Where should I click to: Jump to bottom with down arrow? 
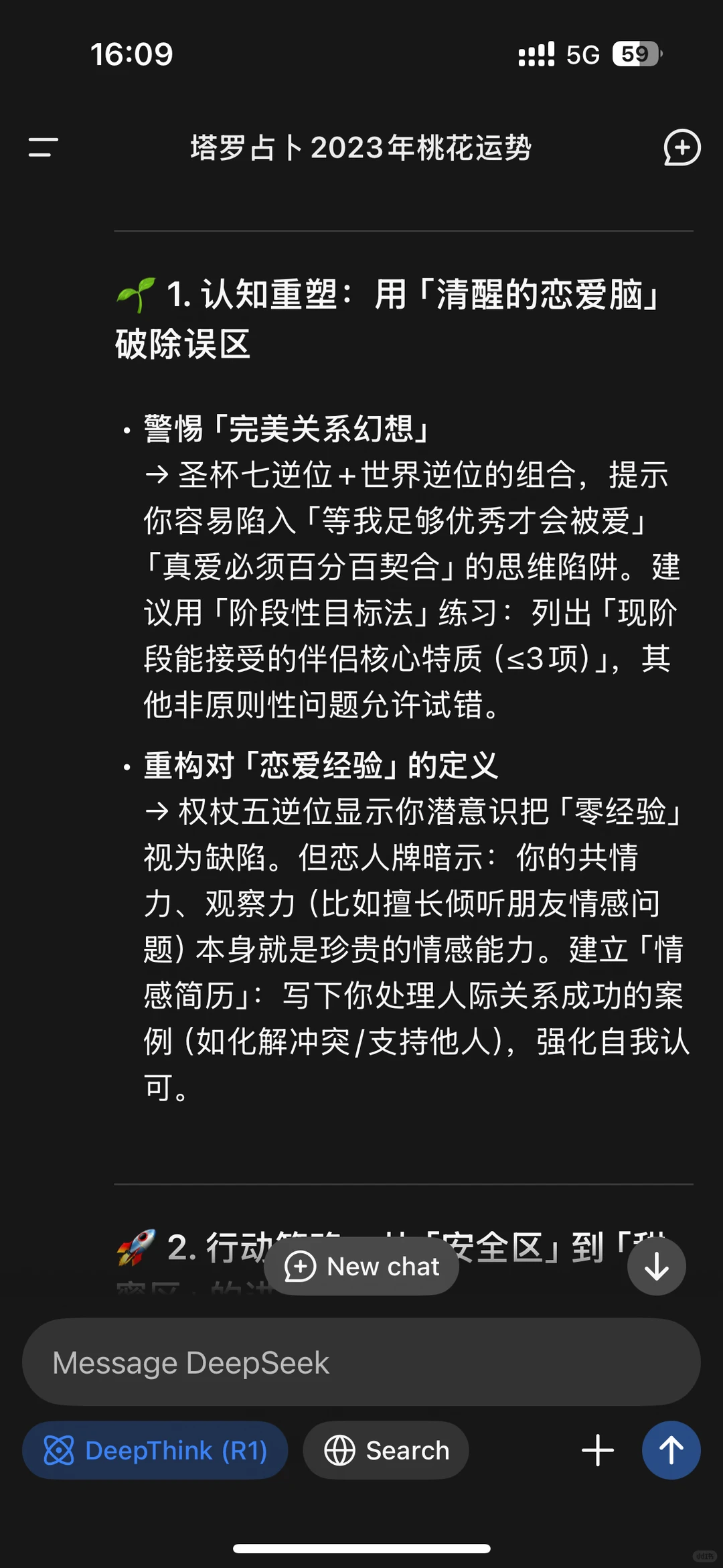[657, 1267]
